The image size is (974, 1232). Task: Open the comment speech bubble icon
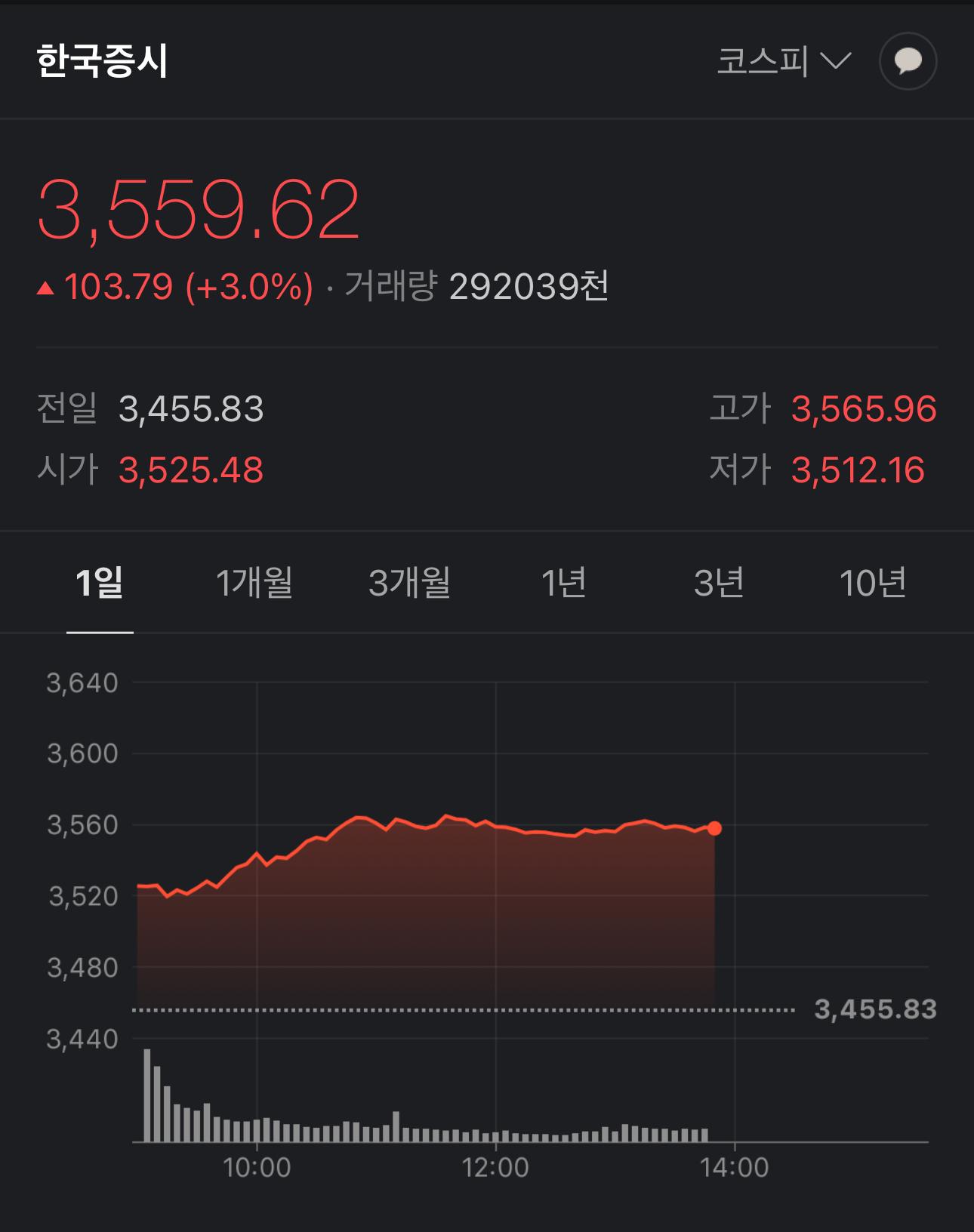click(x=909, y=63)
